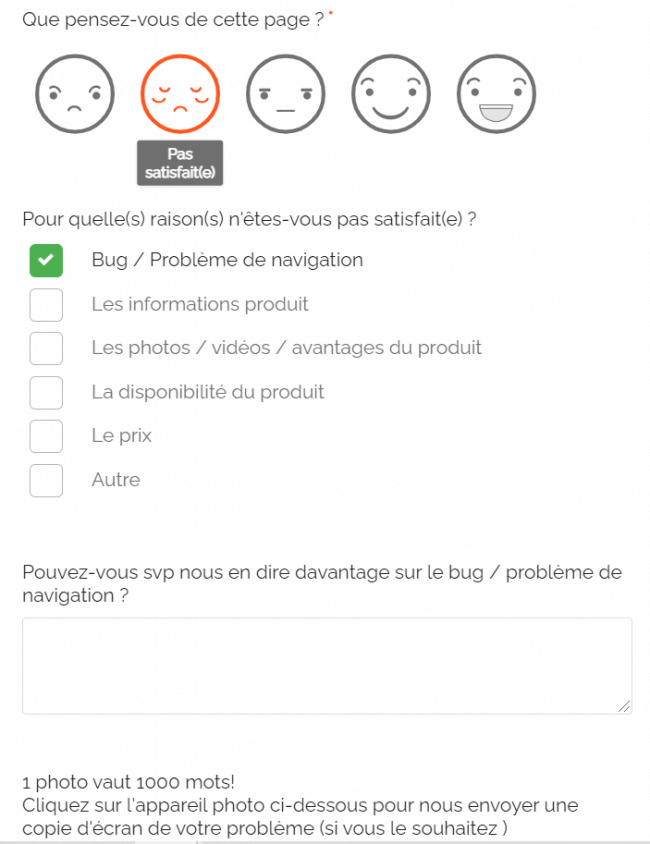Check 'La disponibilité du produit'

coord(46,392)
